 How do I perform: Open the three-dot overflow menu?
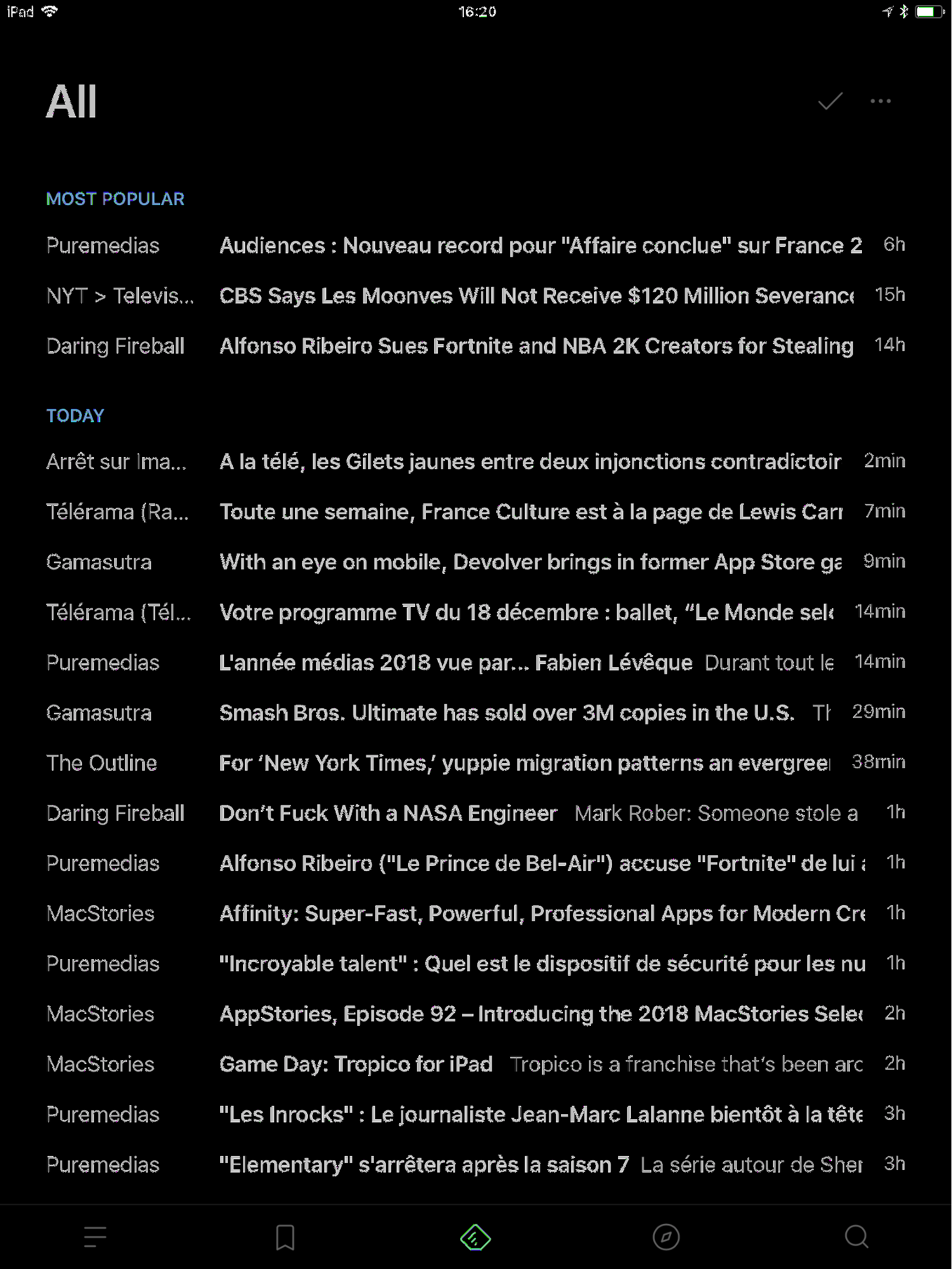[x=880, y=101]
